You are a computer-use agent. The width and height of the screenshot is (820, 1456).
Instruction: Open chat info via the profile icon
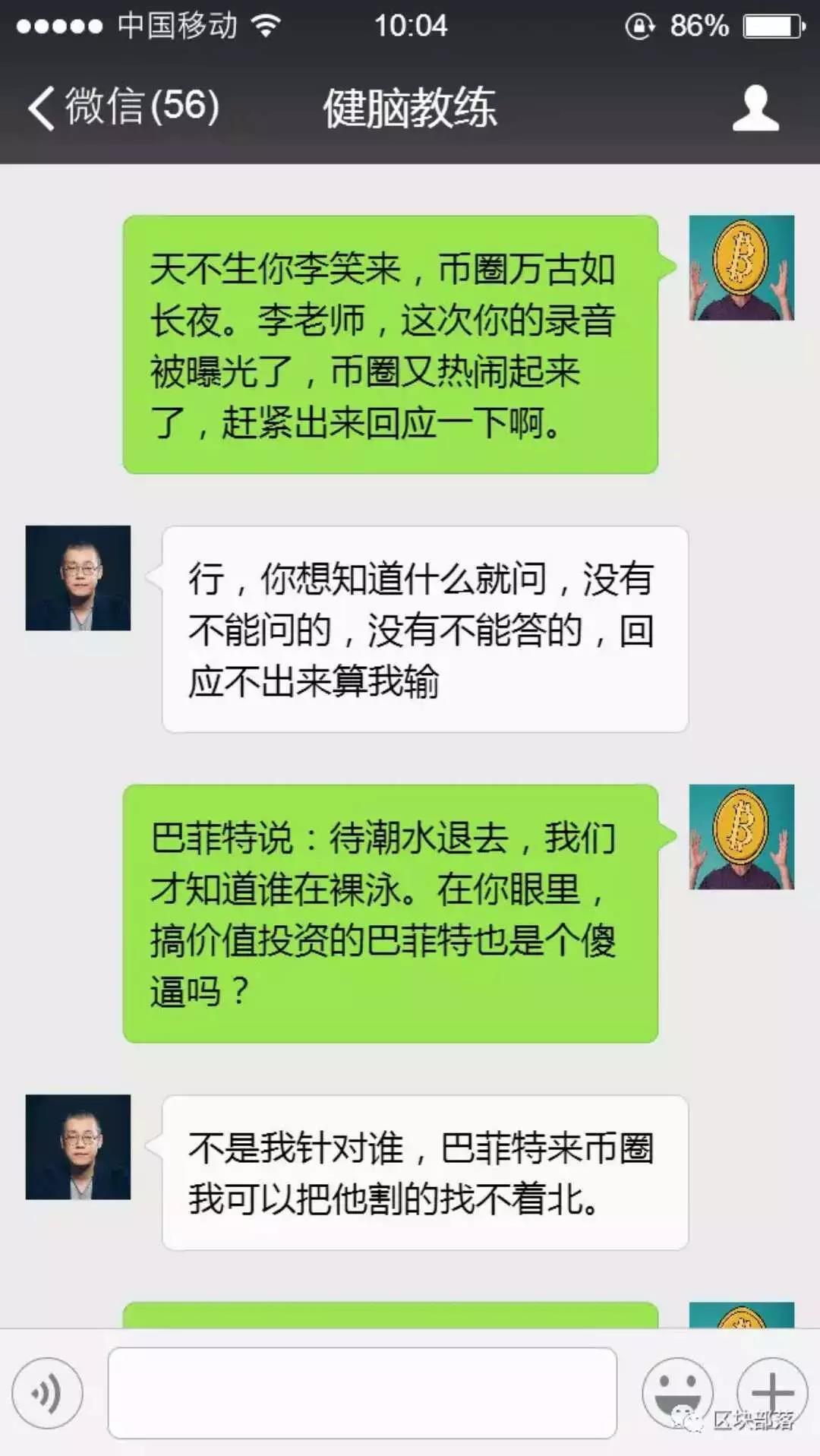point(755,108)
